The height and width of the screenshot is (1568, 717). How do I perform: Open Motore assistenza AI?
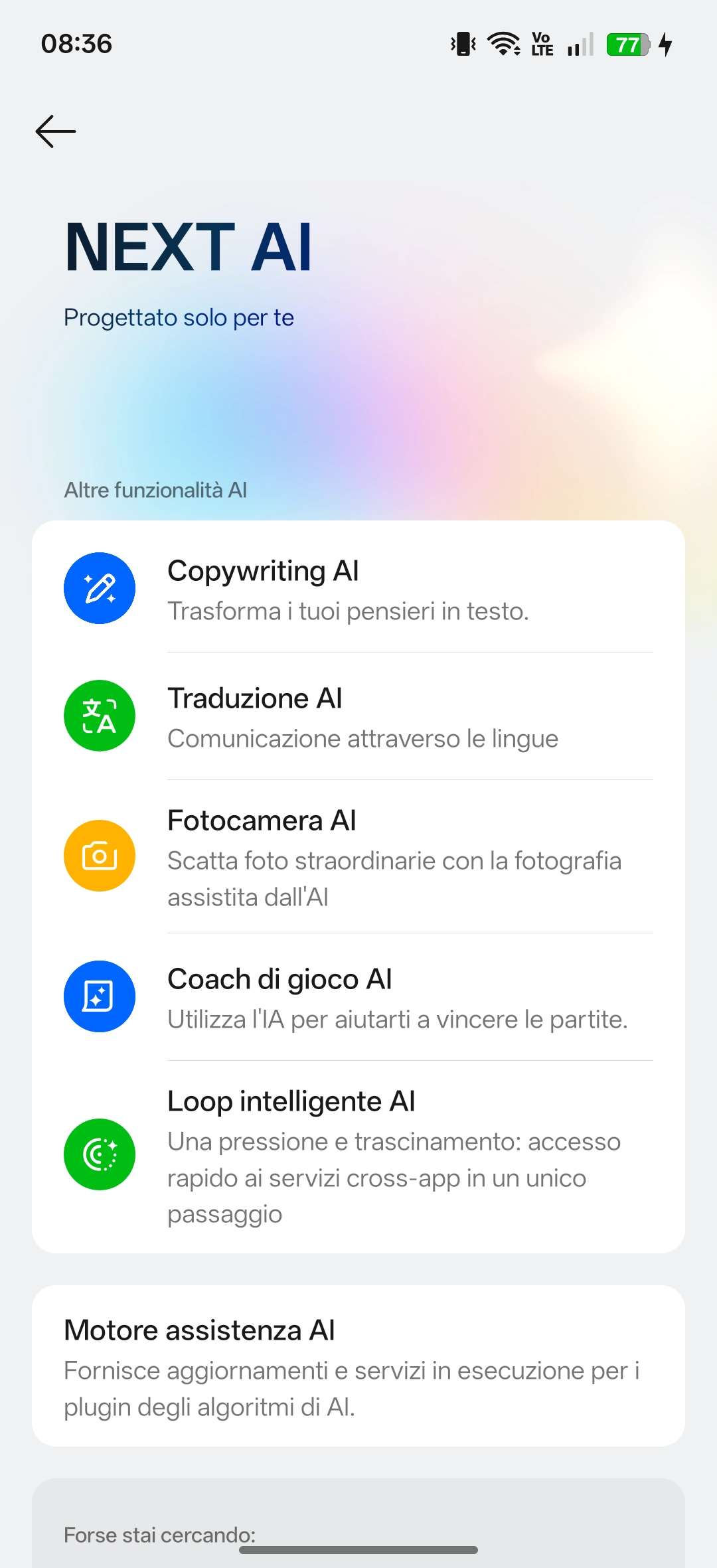coord(358,1366)
